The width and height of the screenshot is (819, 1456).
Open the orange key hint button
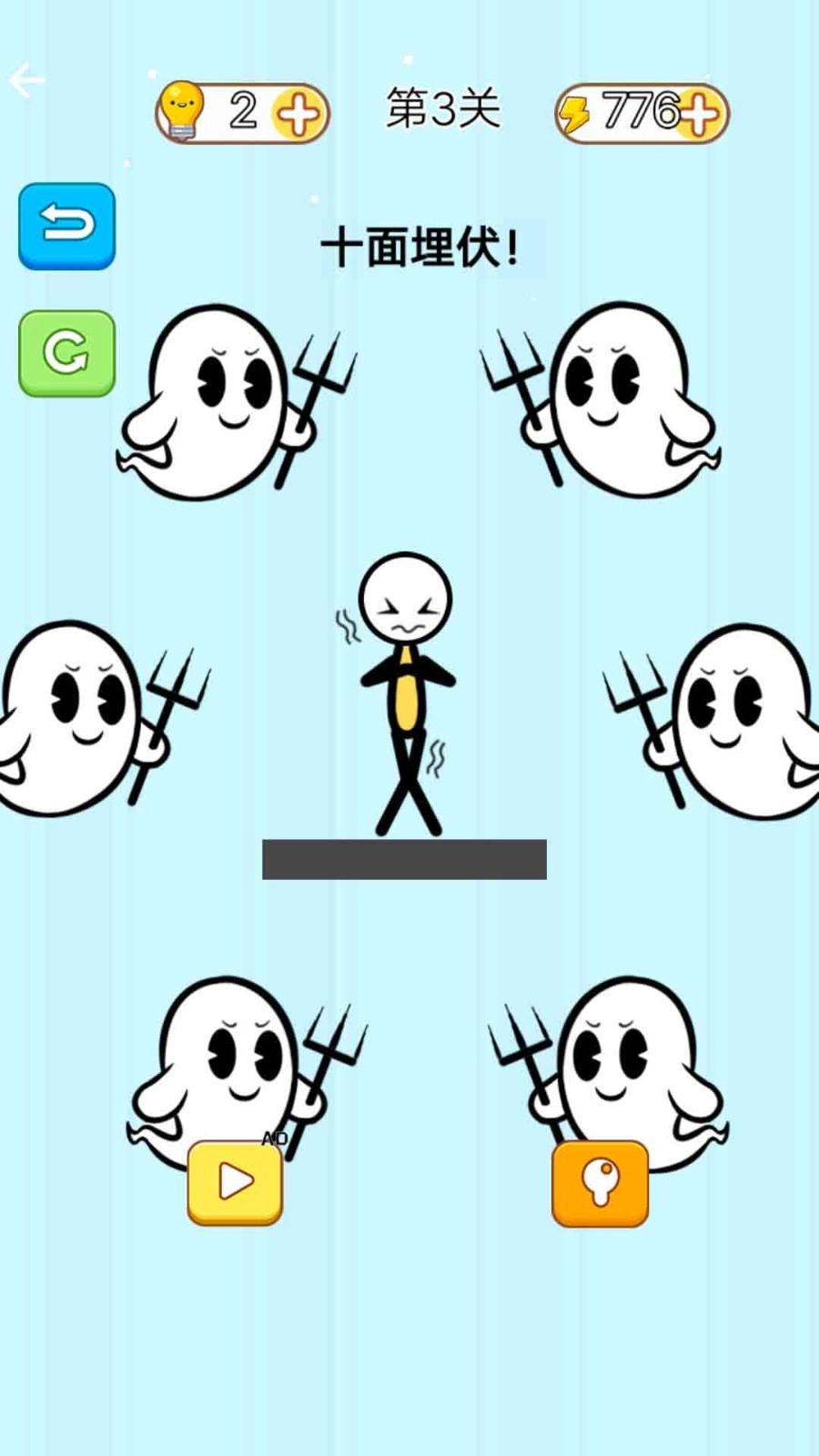click(x=600, y=1183)
